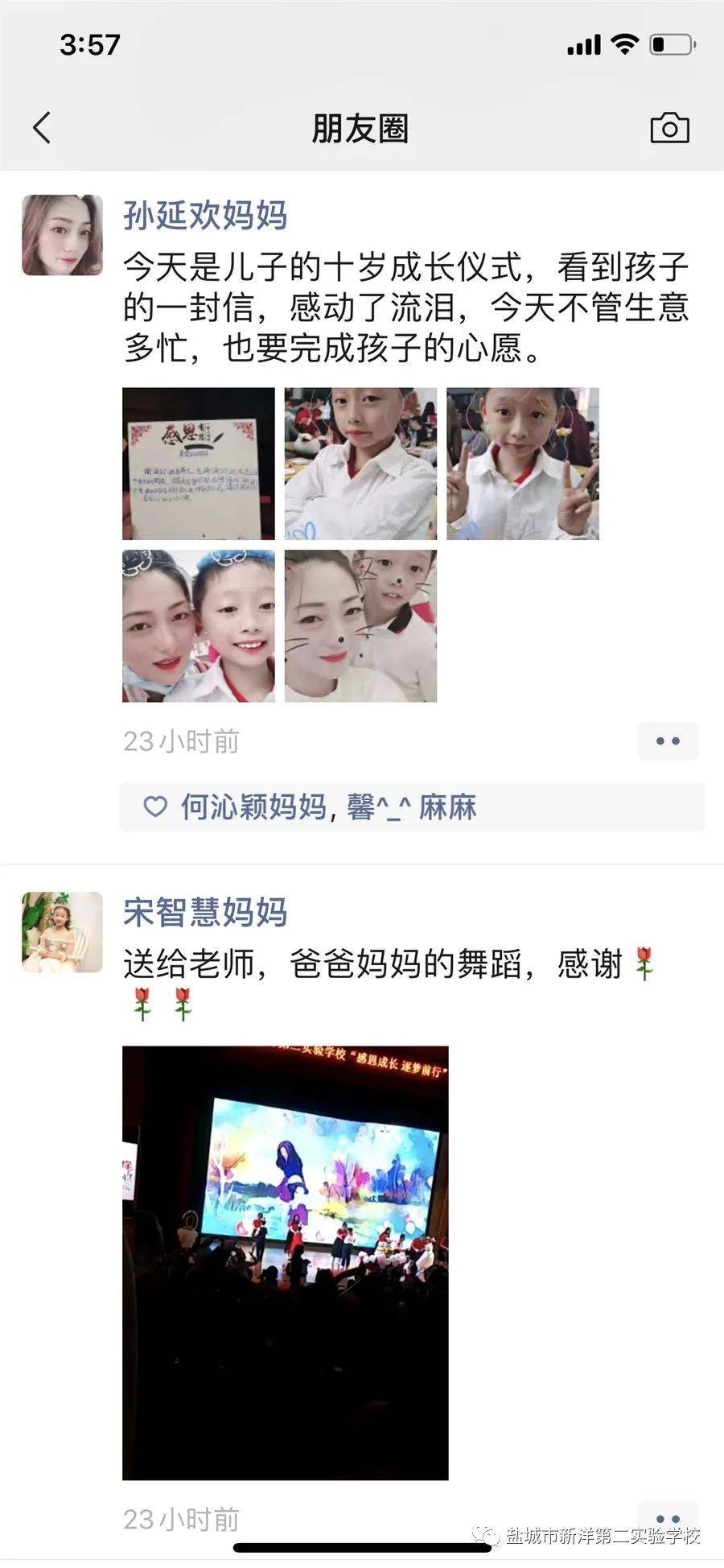Screen dimensions: 724x1568
Task: Open 孙延欢妈妈's profile avatar
Action: (62, 235)
